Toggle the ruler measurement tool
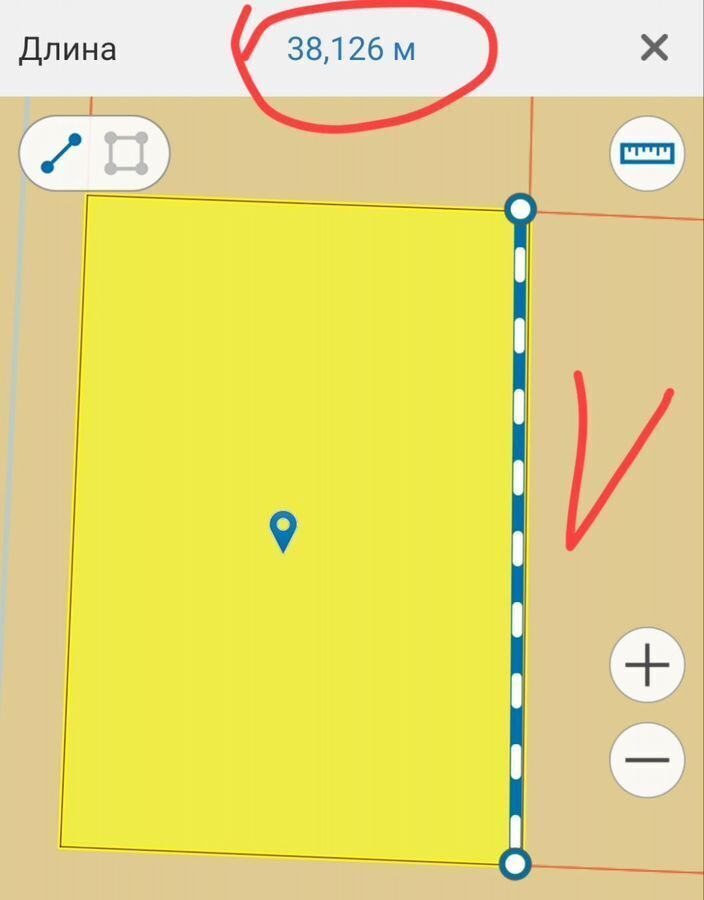 click(x=647, y=153)
